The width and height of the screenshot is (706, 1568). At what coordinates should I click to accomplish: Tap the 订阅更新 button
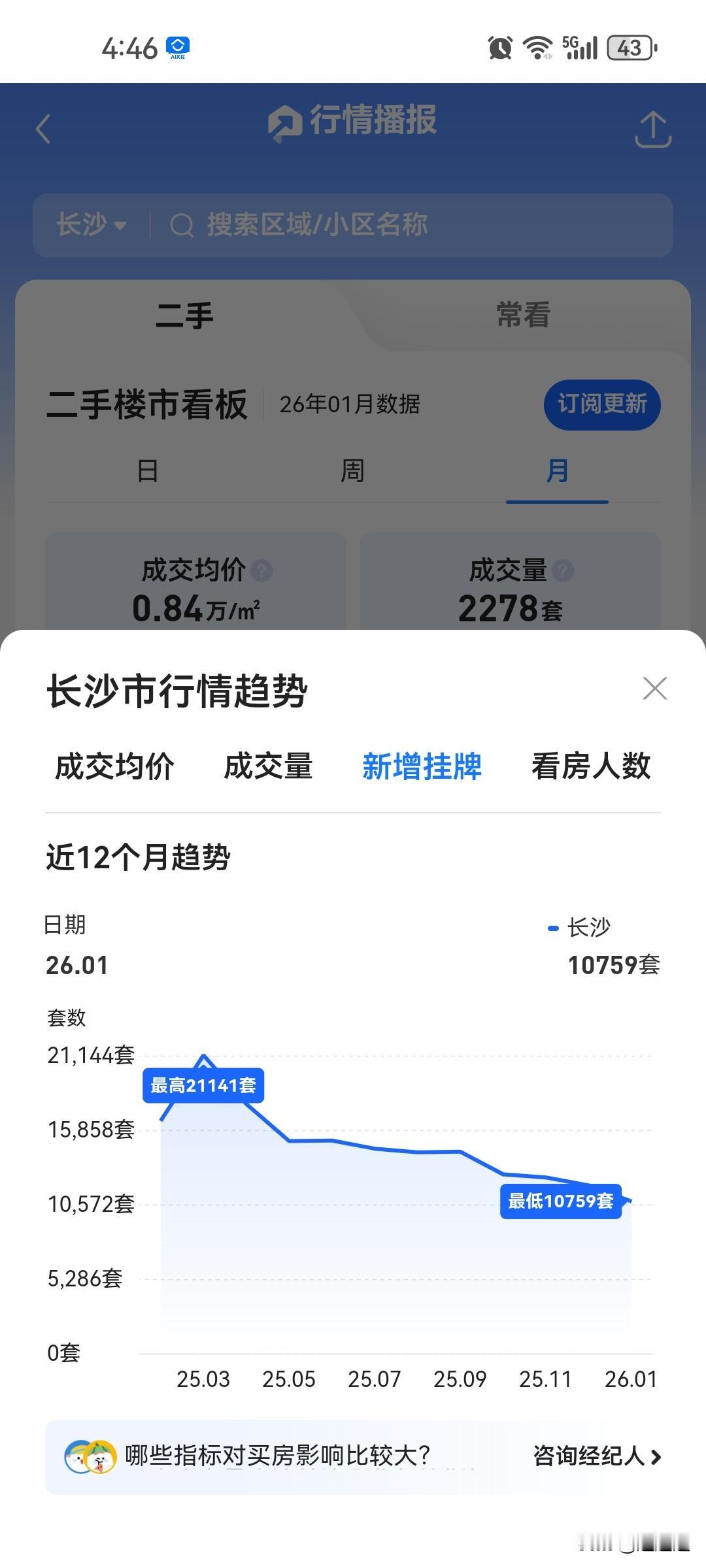602,405
